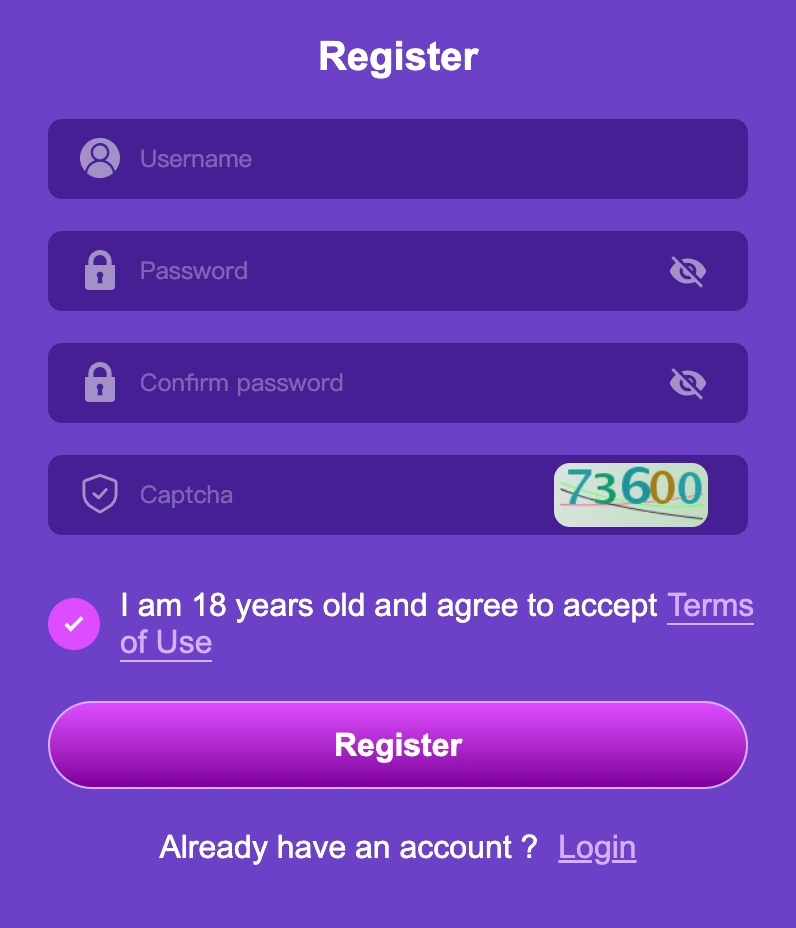Tap the Captcha input field

[x=330, y=495]
